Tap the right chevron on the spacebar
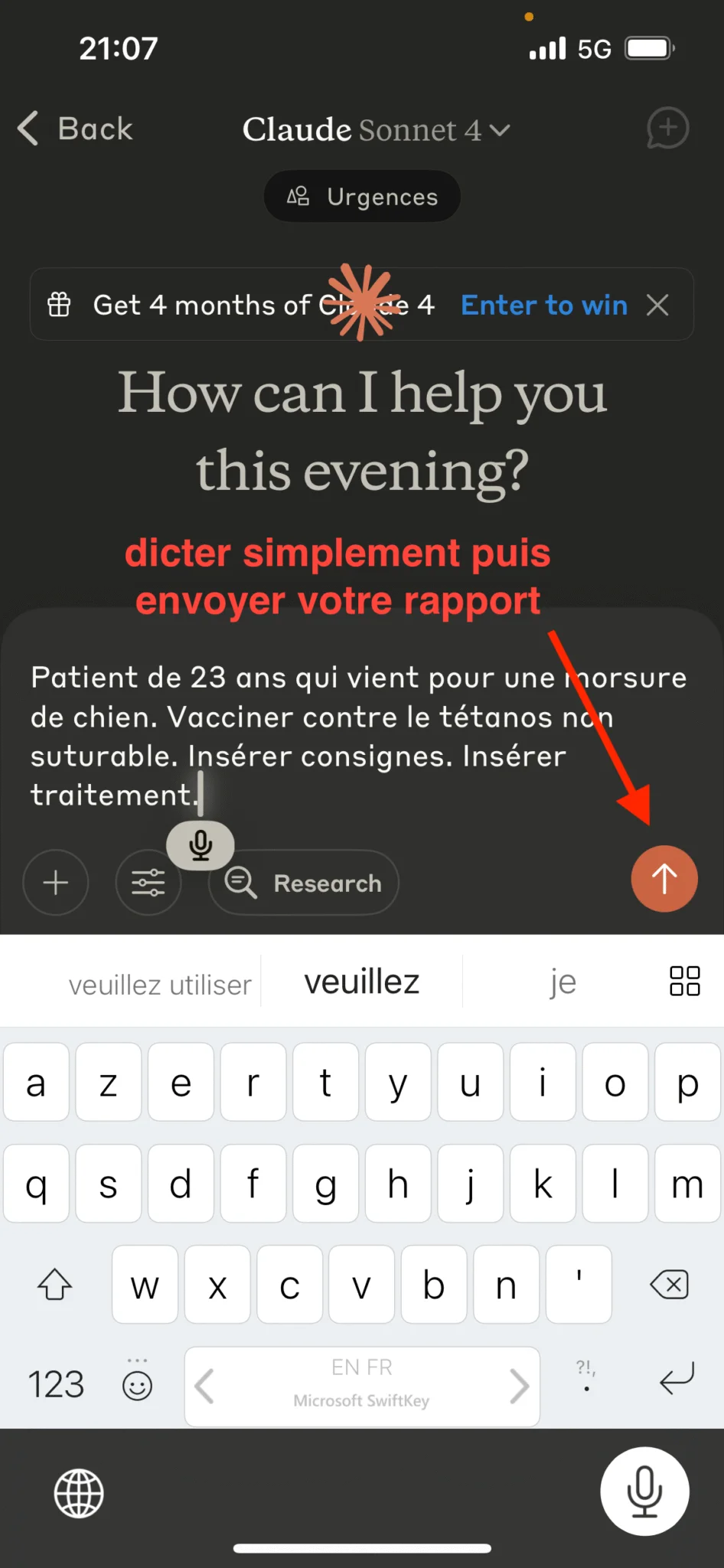Viewport: 724px width, 1568px height. (520, 1386)
